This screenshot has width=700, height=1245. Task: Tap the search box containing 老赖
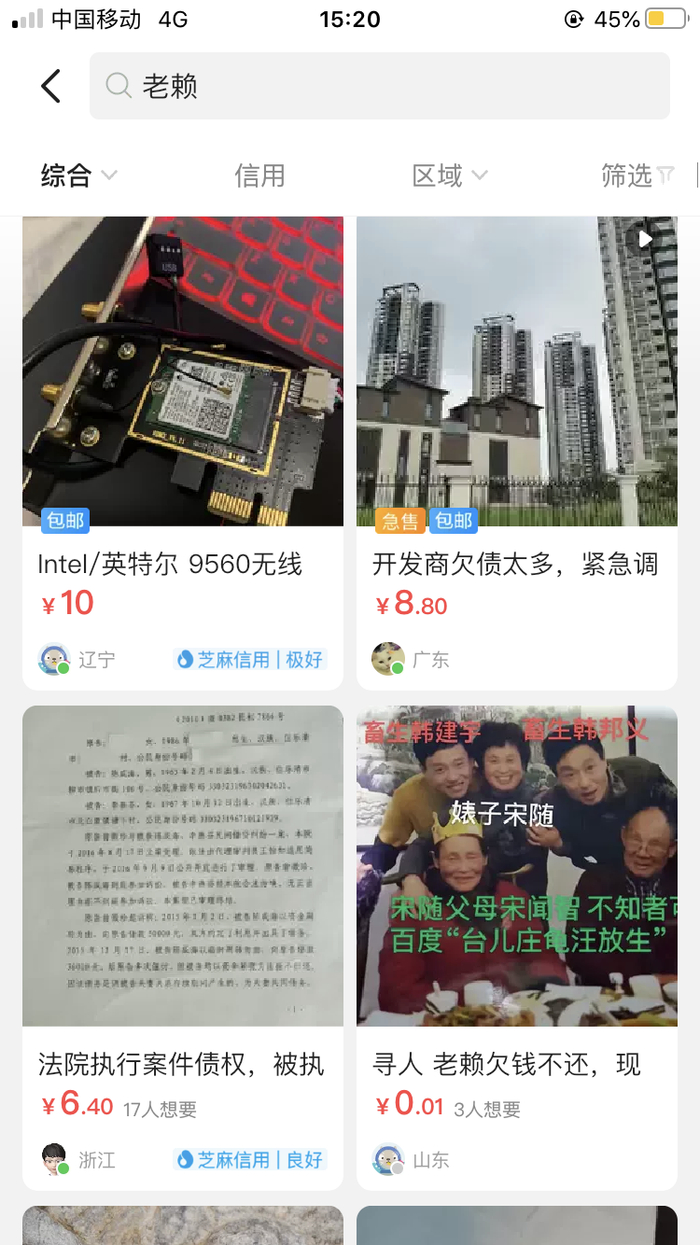[380, 86]
